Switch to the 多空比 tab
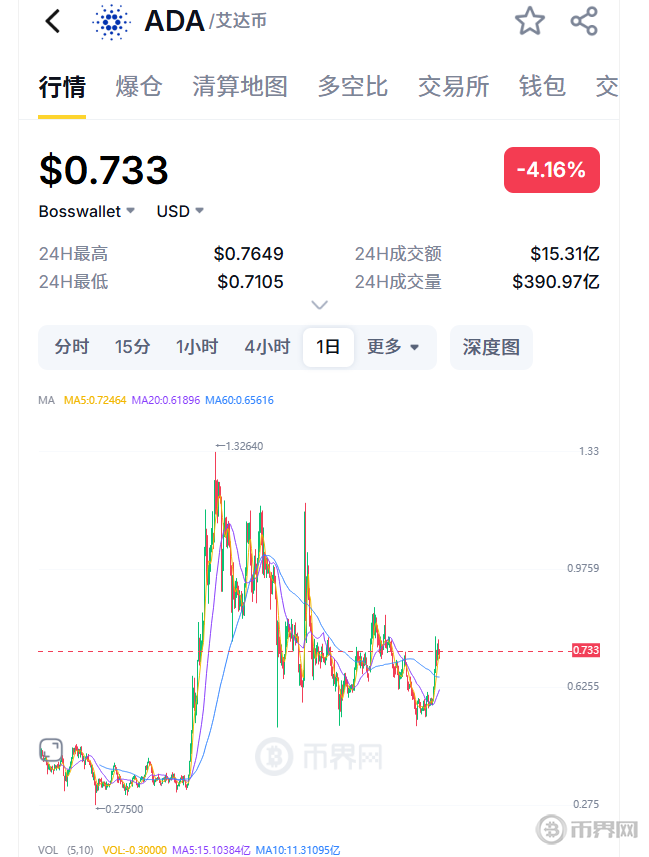The image size is (649, 857). [352, 87]
